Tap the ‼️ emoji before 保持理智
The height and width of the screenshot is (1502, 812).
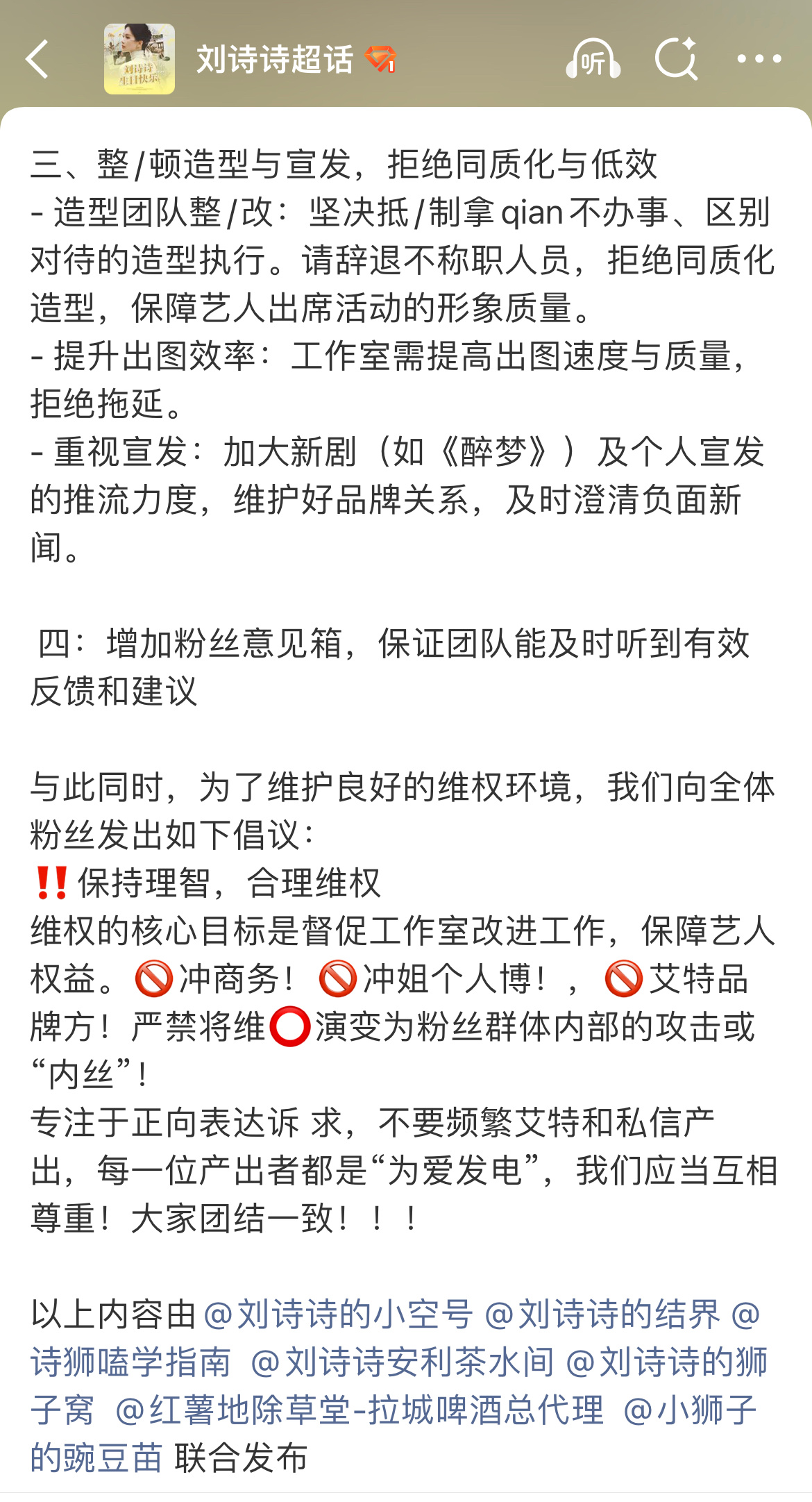[50, 882]
